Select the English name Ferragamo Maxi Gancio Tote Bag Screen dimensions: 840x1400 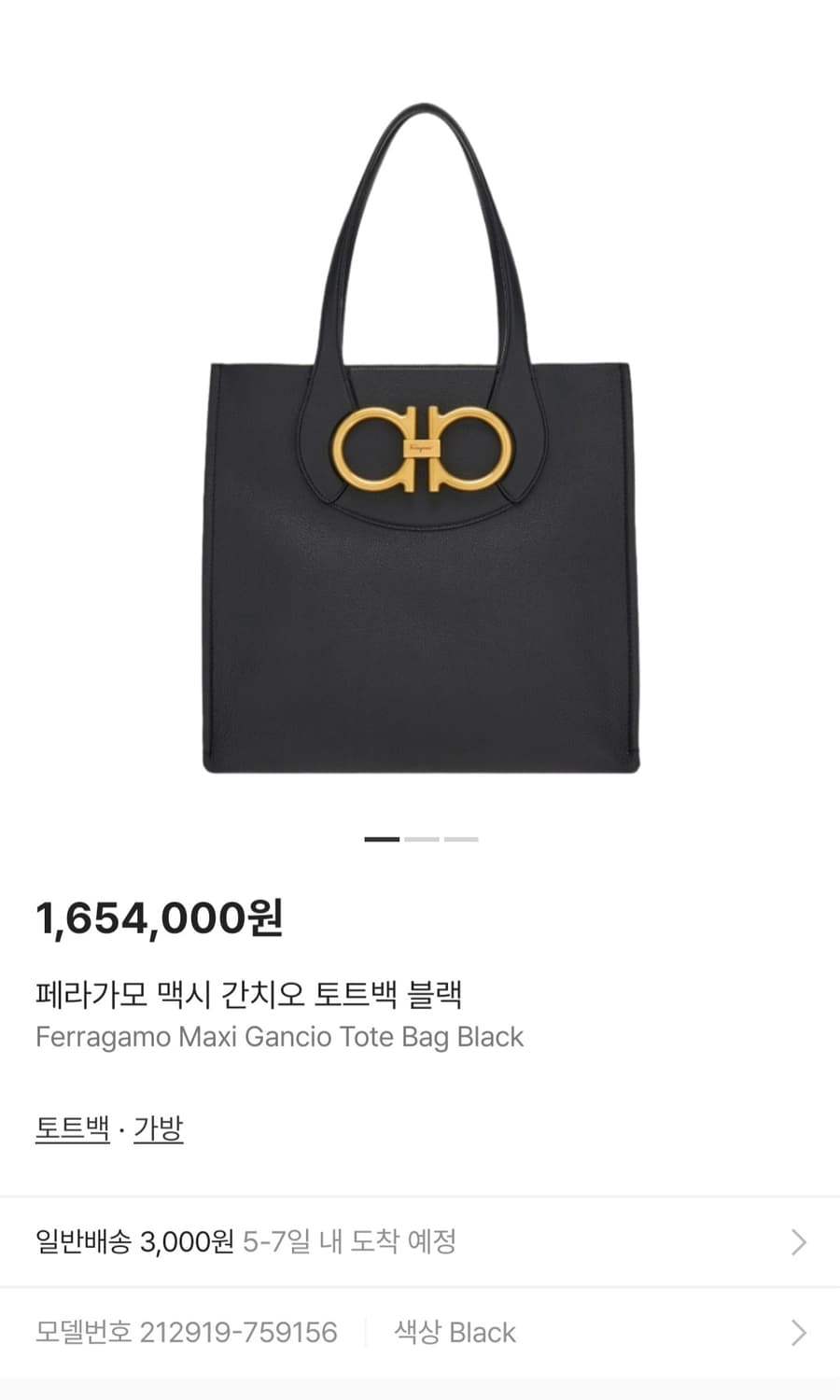tap(278, 1036)
